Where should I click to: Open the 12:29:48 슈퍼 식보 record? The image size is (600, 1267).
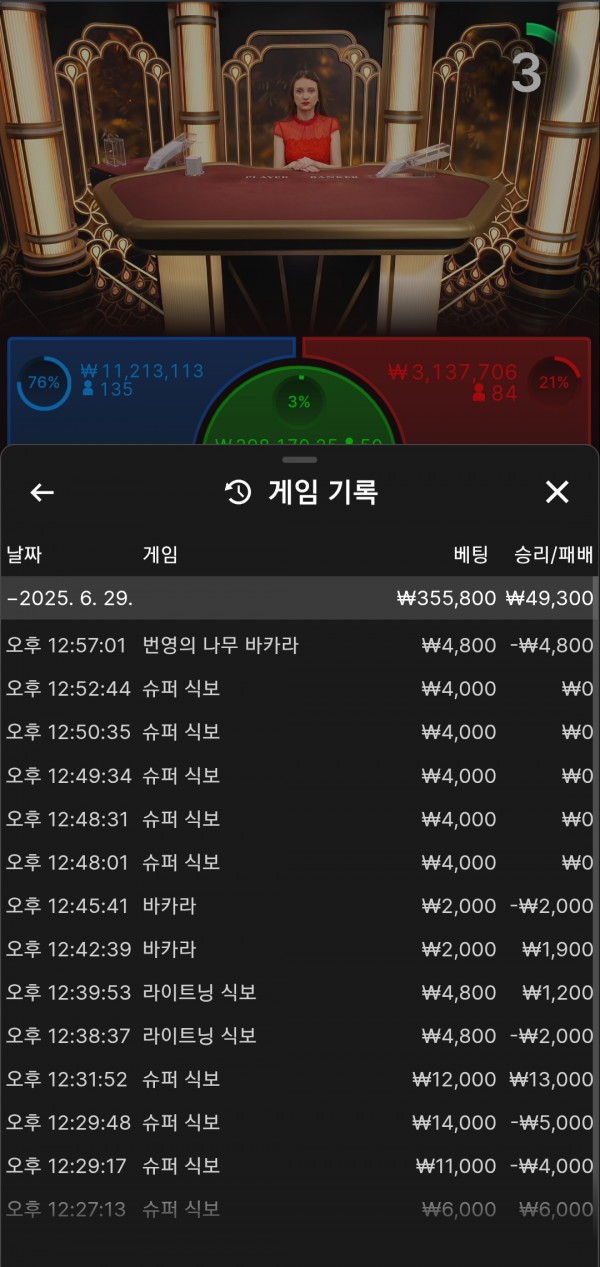pos(300,1122)
